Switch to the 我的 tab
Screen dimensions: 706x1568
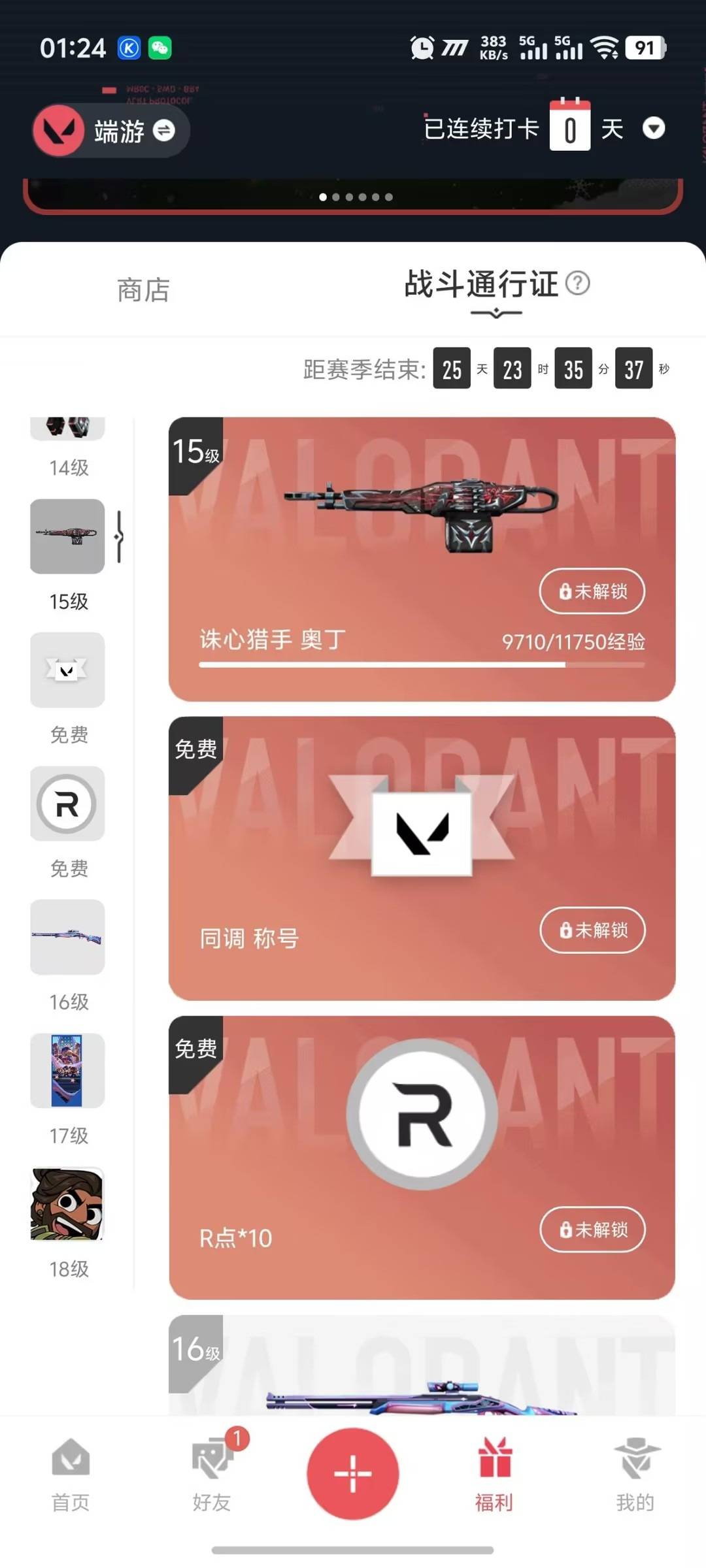pyautogui.click(x=635, y=1475)
